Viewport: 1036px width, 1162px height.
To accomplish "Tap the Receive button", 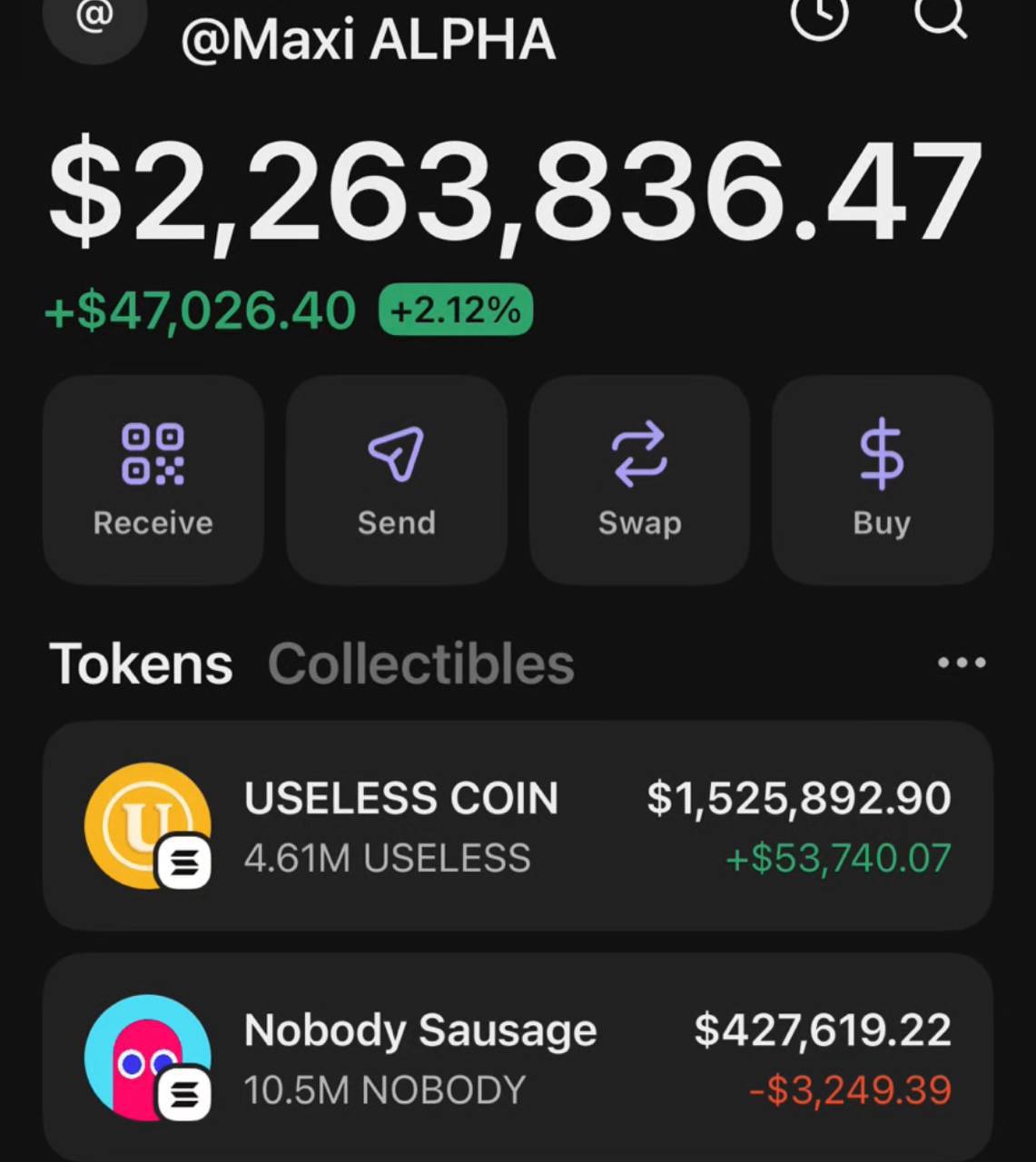I will [x=153, y=480].
